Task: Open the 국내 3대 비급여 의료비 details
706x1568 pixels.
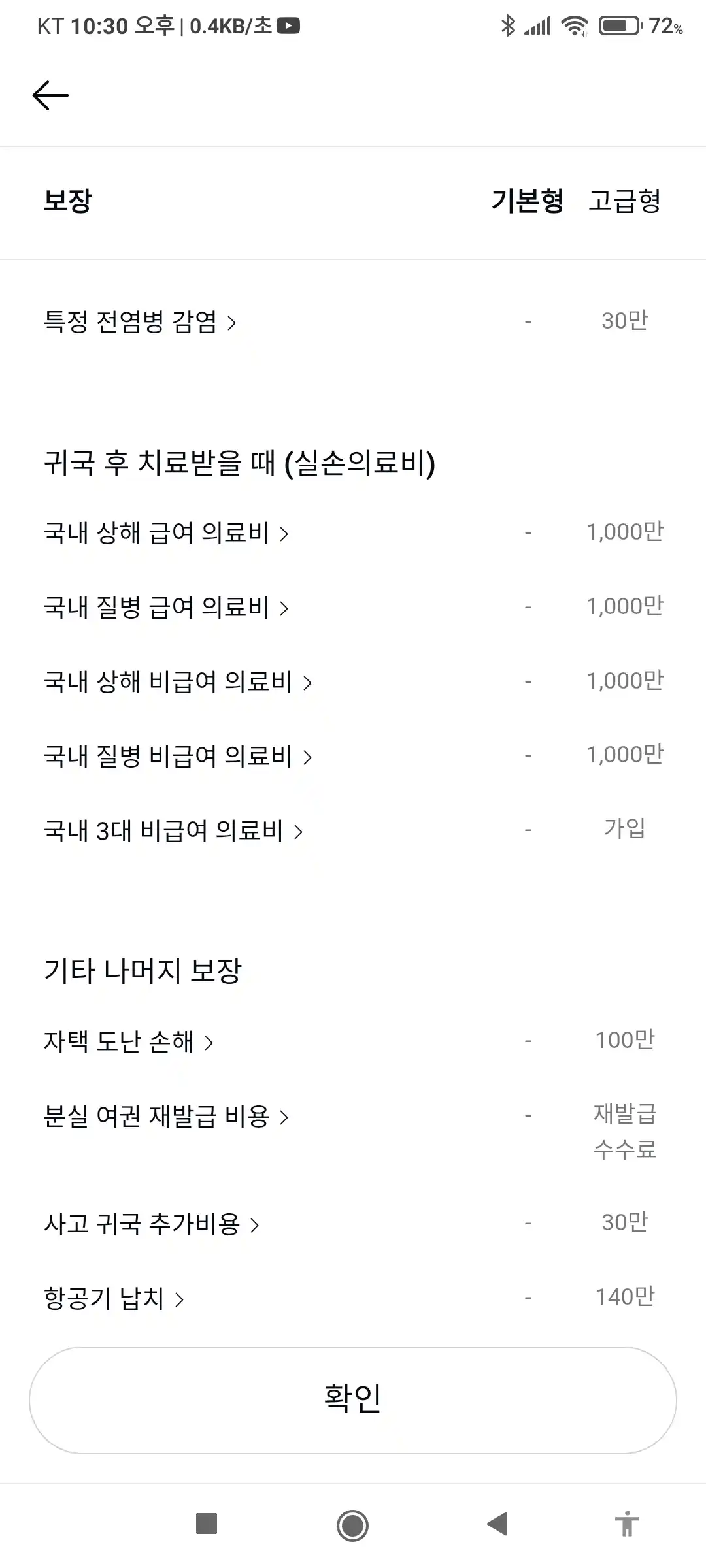Action: [x=173, y=830]
